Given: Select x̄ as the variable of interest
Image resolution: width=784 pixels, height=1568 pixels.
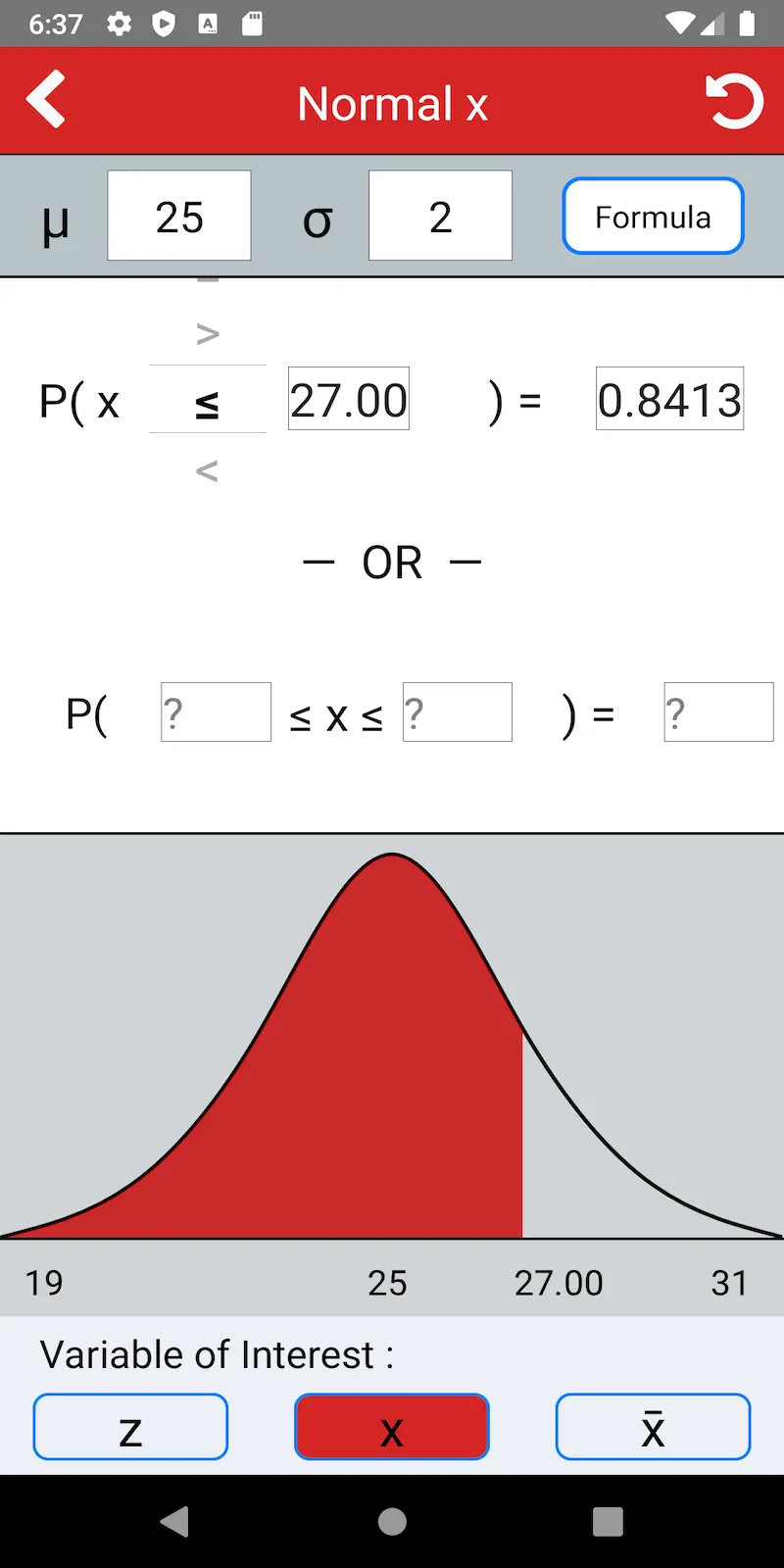Looking at the screenshot, I should click(653, 1427).
